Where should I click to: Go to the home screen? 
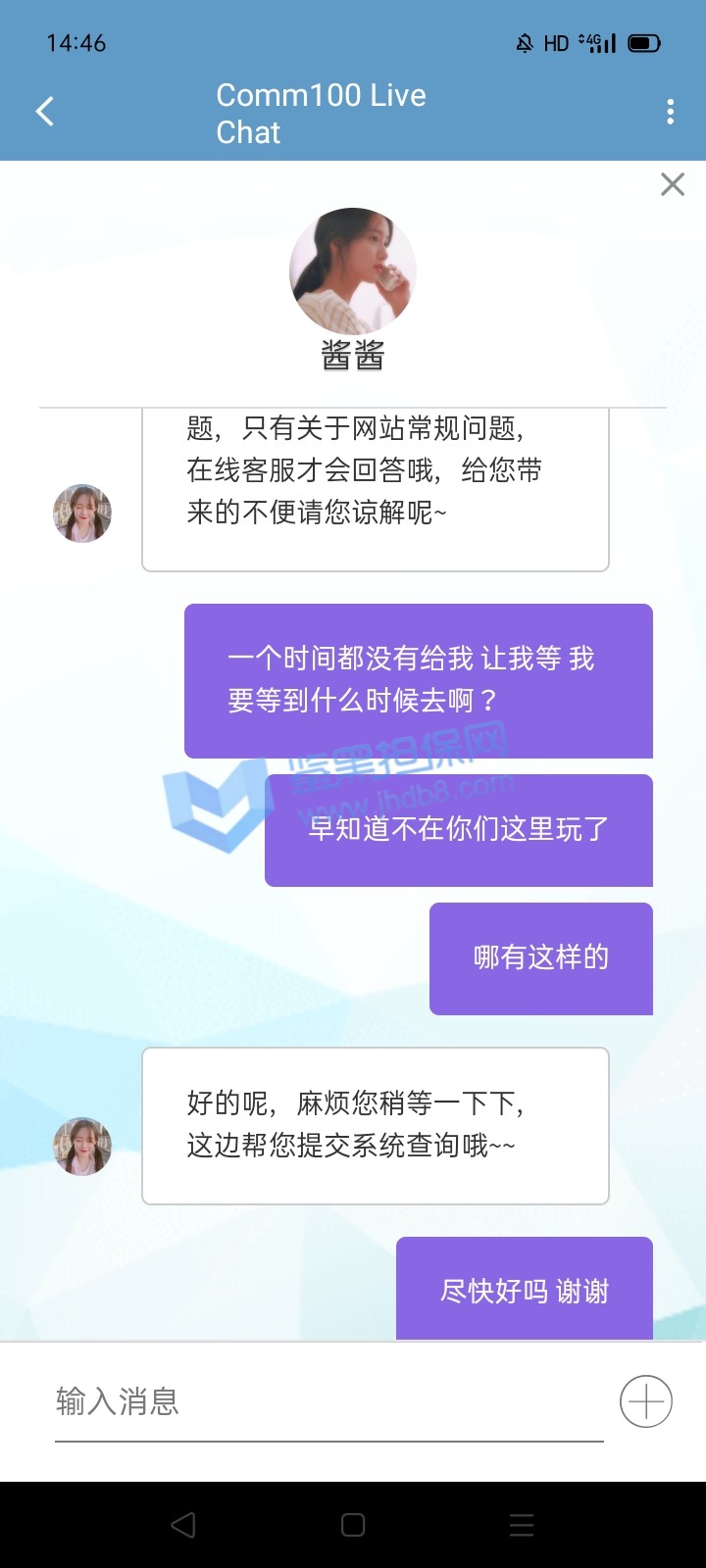click(x=353, y=1525)
